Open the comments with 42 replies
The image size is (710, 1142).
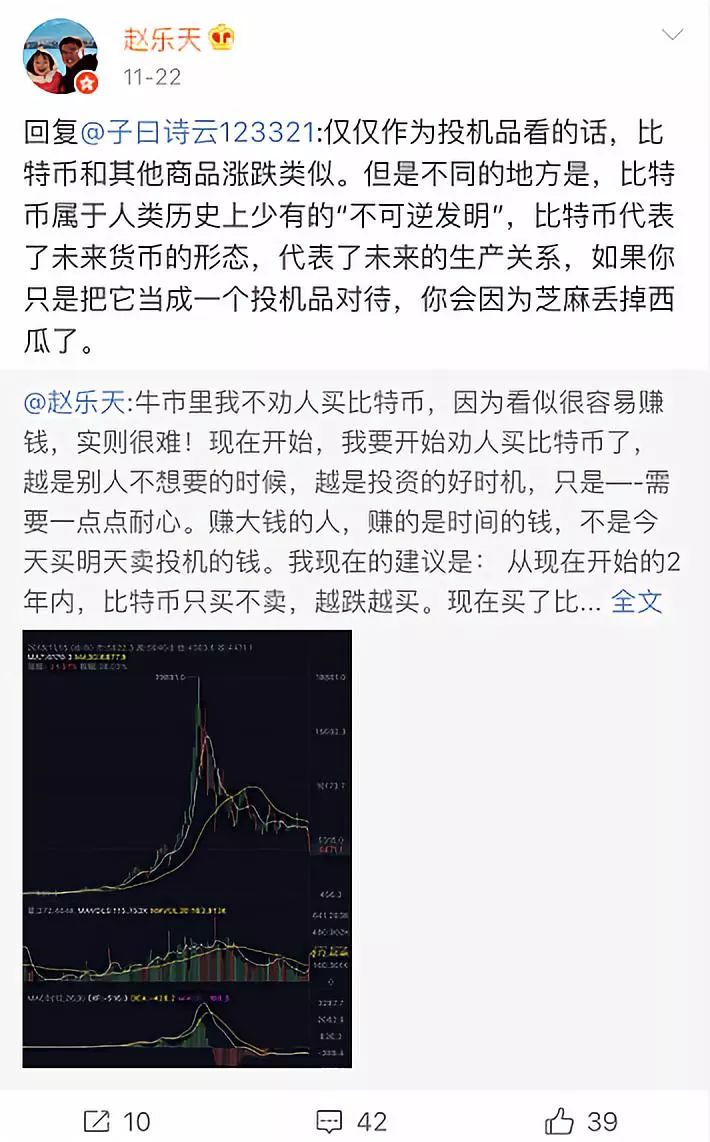pos(352,1121)
